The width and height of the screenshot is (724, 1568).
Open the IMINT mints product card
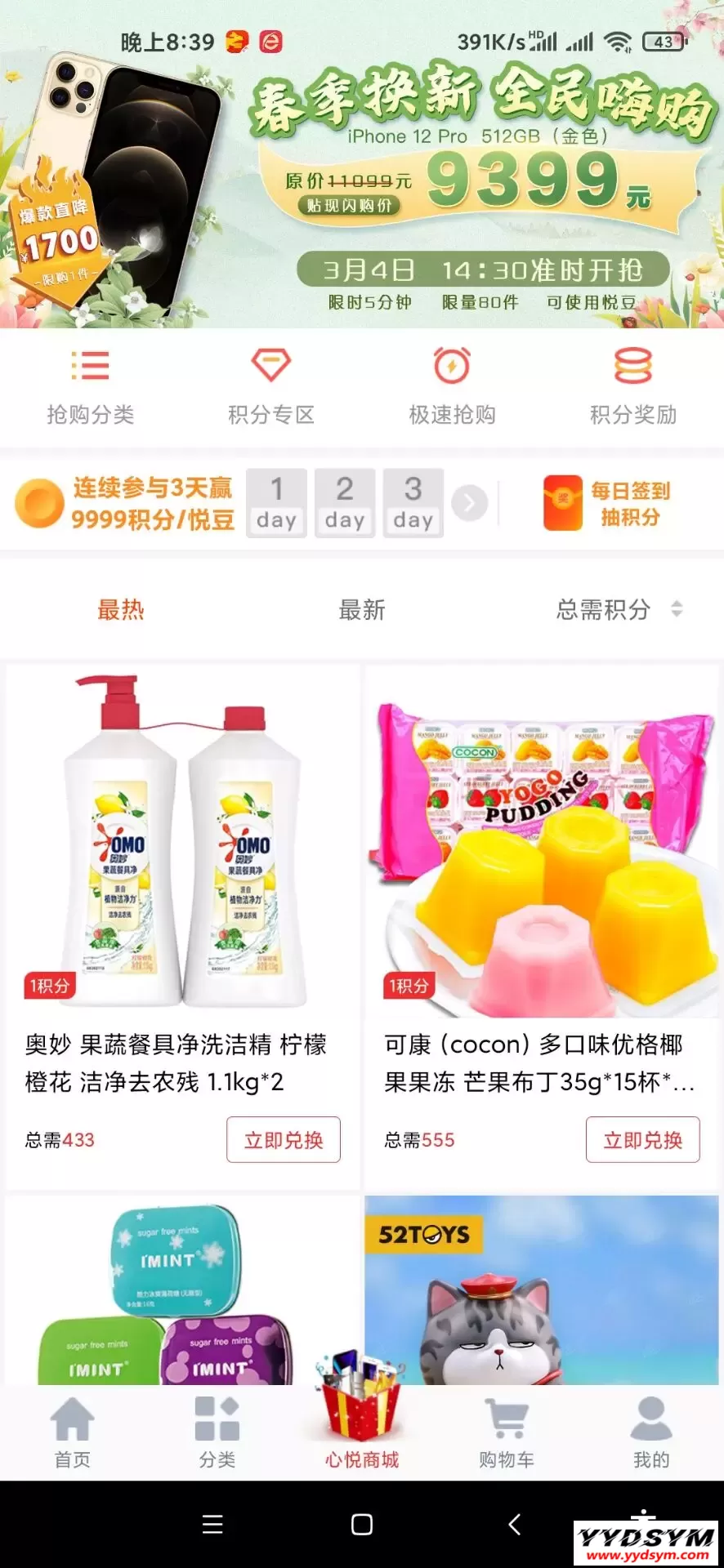183,1290
